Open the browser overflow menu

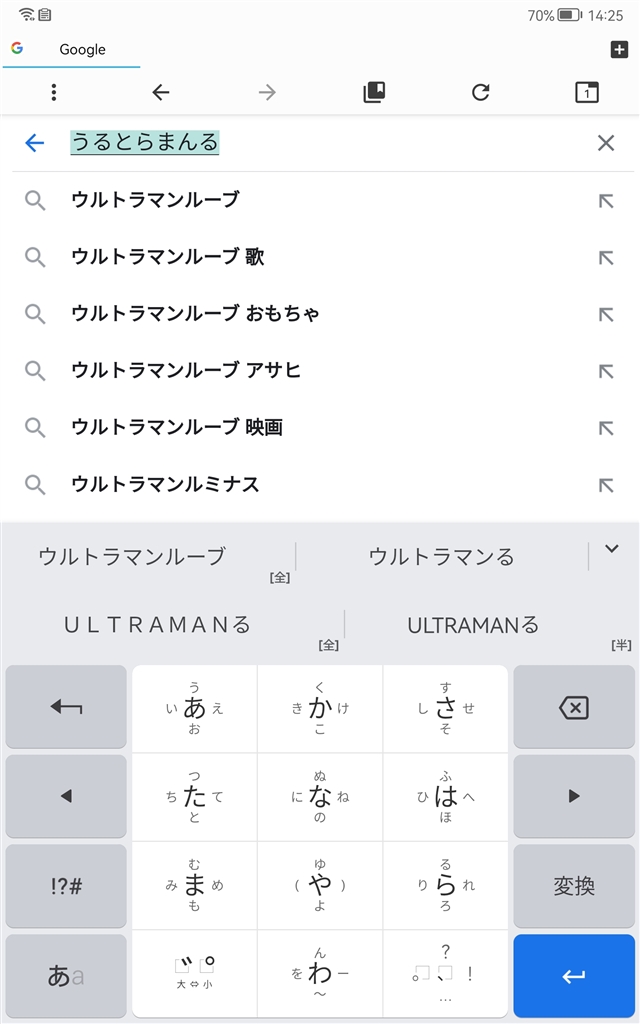click(53, 92)
